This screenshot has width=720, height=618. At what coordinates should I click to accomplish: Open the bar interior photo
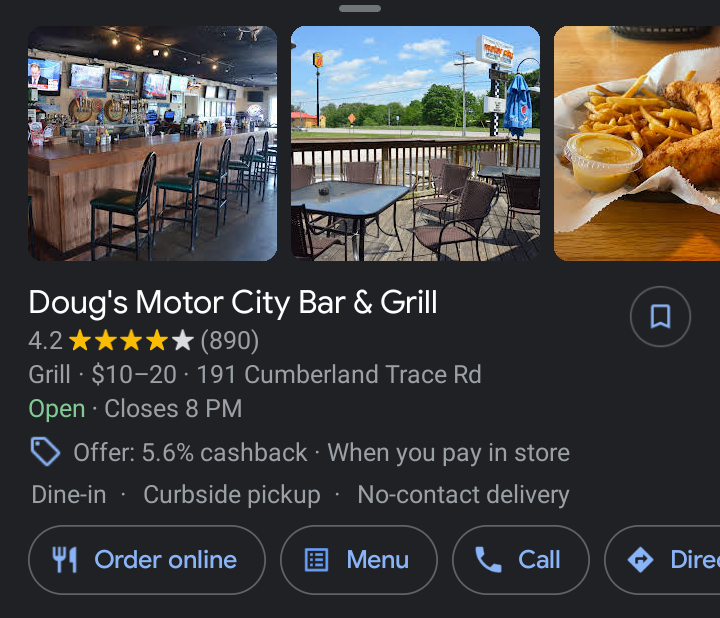pyautogui.click(x=152, y=143)
